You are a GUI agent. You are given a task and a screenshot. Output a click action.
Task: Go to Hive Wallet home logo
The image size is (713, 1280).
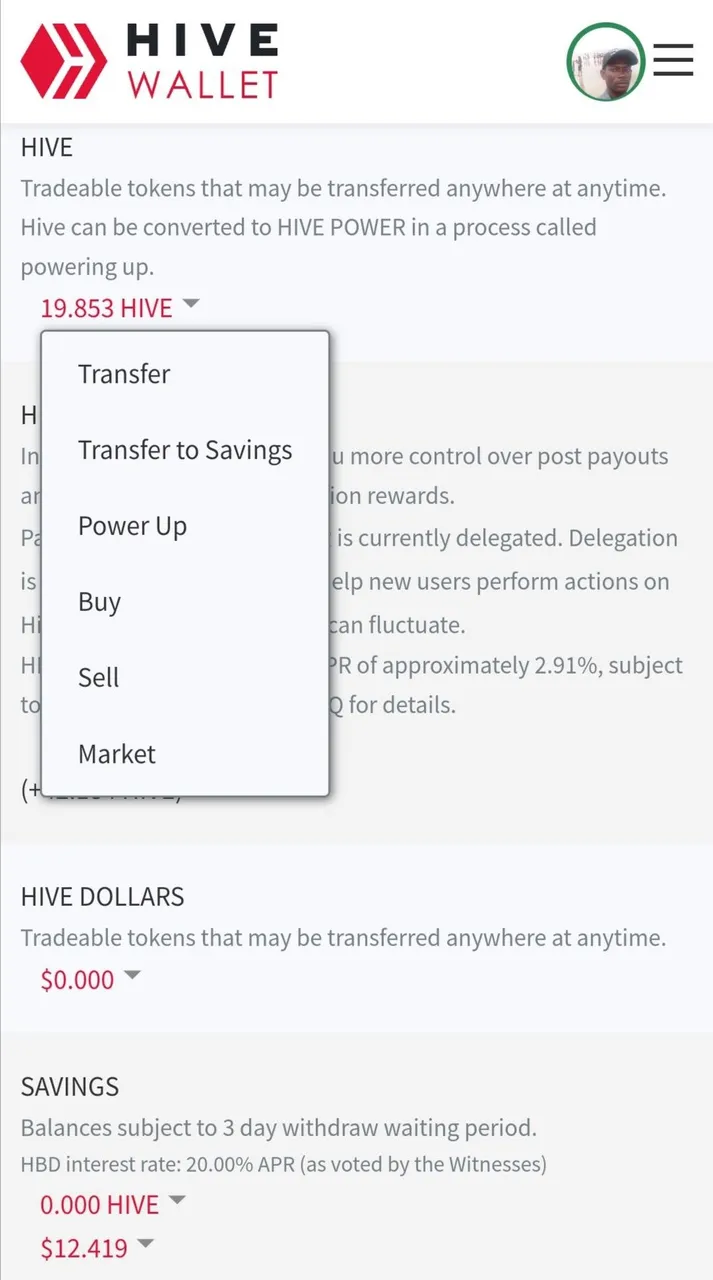(x=149, y=62)
